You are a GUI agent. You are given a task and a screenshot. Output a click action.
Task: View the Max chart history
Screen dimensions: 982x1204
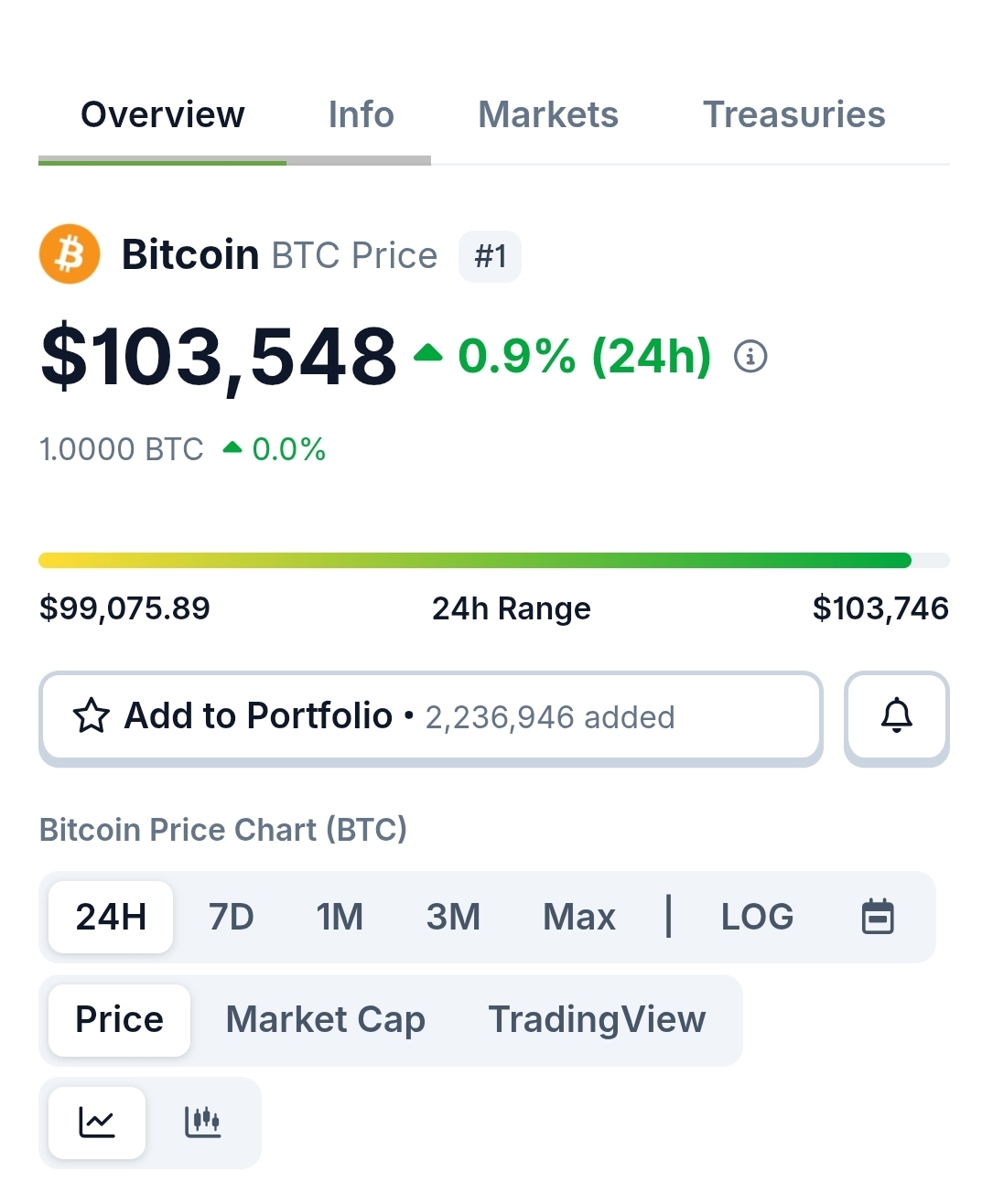[x=578, y=917]
